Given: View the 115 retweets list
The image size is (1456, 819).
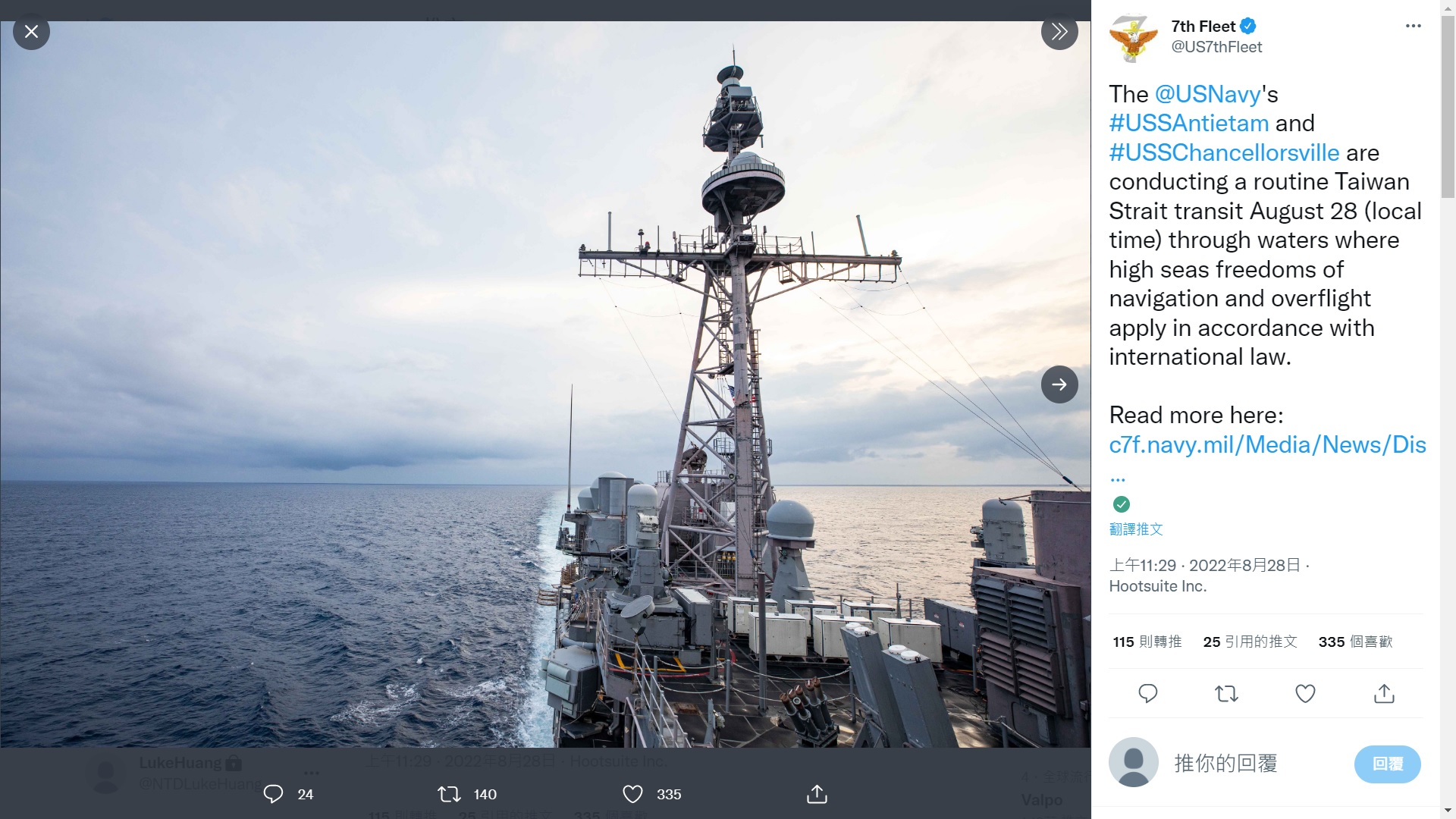Looking at the screenshot, I should pyautogui.click(x=1147, y=642).
